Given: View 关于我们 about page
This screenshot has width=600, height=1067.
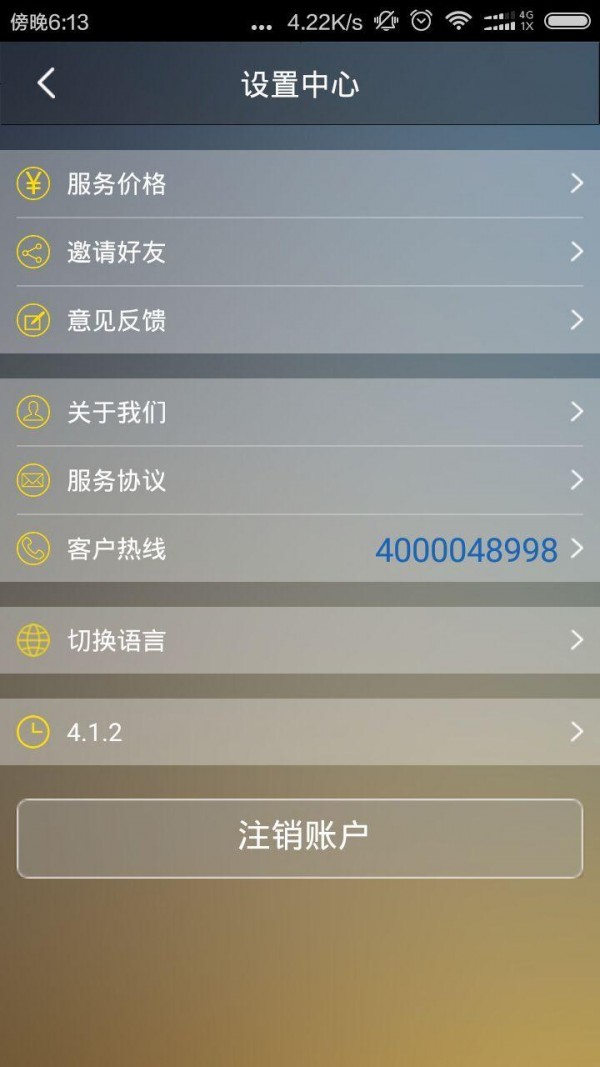Looking at the screenshot, I should (300, 412).
